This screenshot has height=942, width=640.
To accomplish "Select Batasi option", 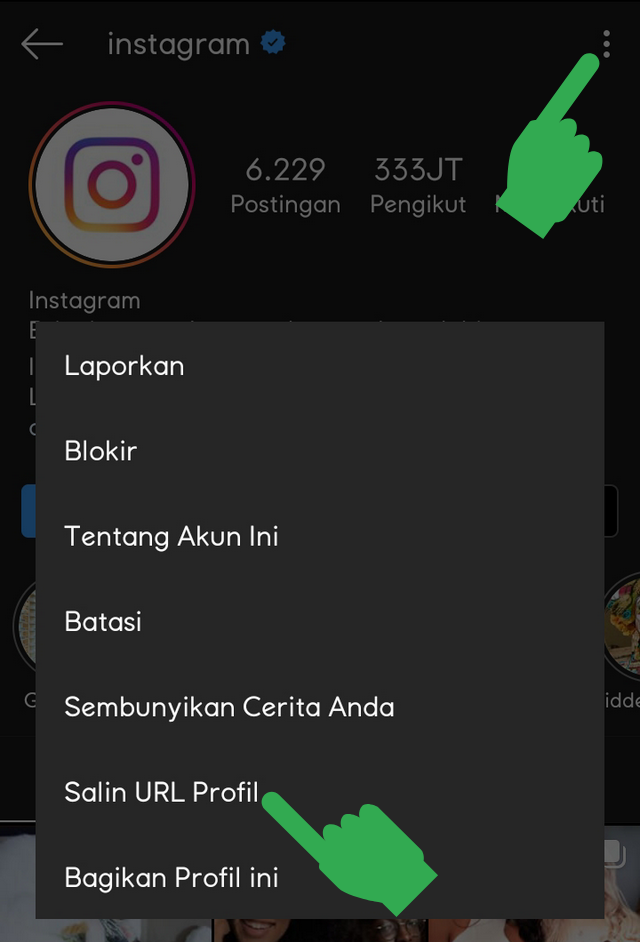I will 103,622.
